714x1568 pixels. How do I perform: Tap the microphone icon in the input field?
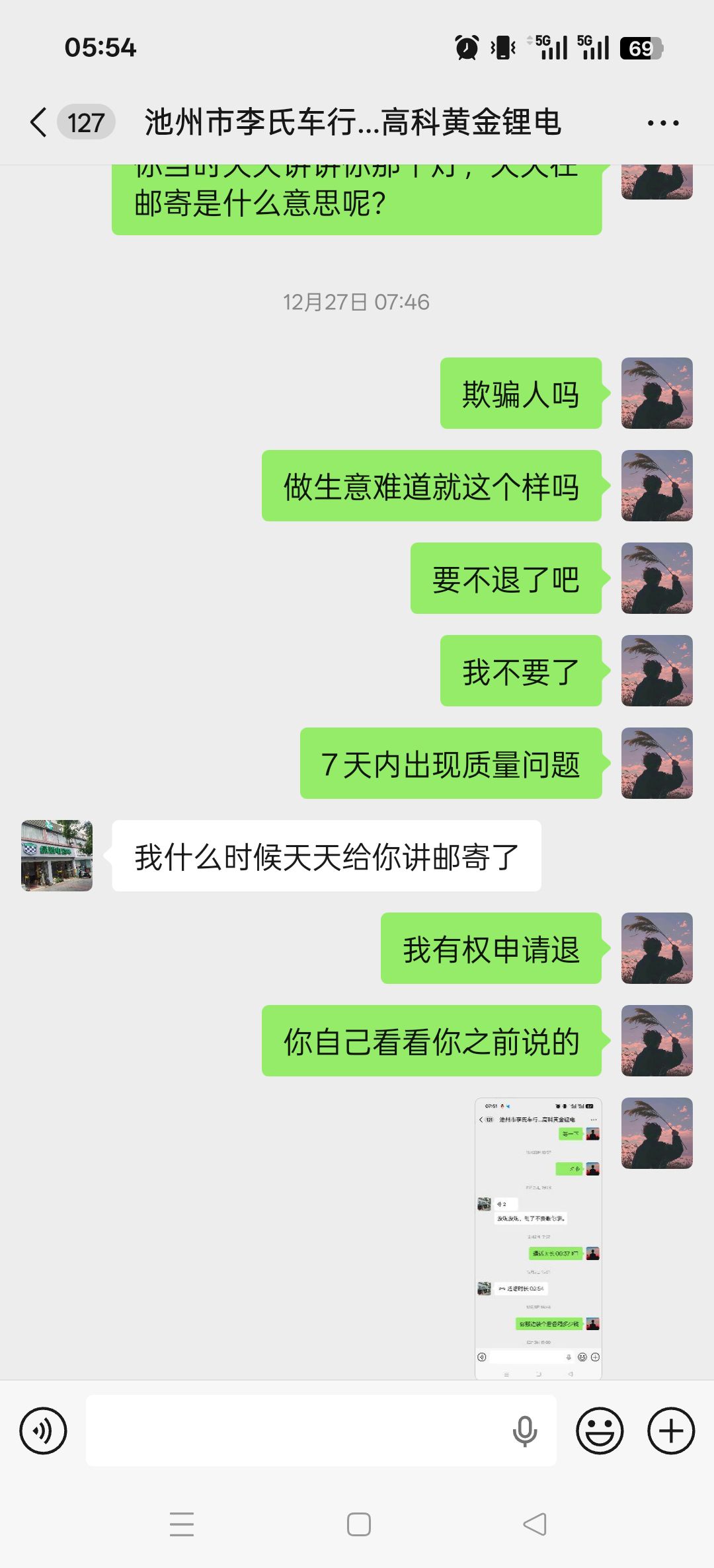click(x=524, y=1431)
